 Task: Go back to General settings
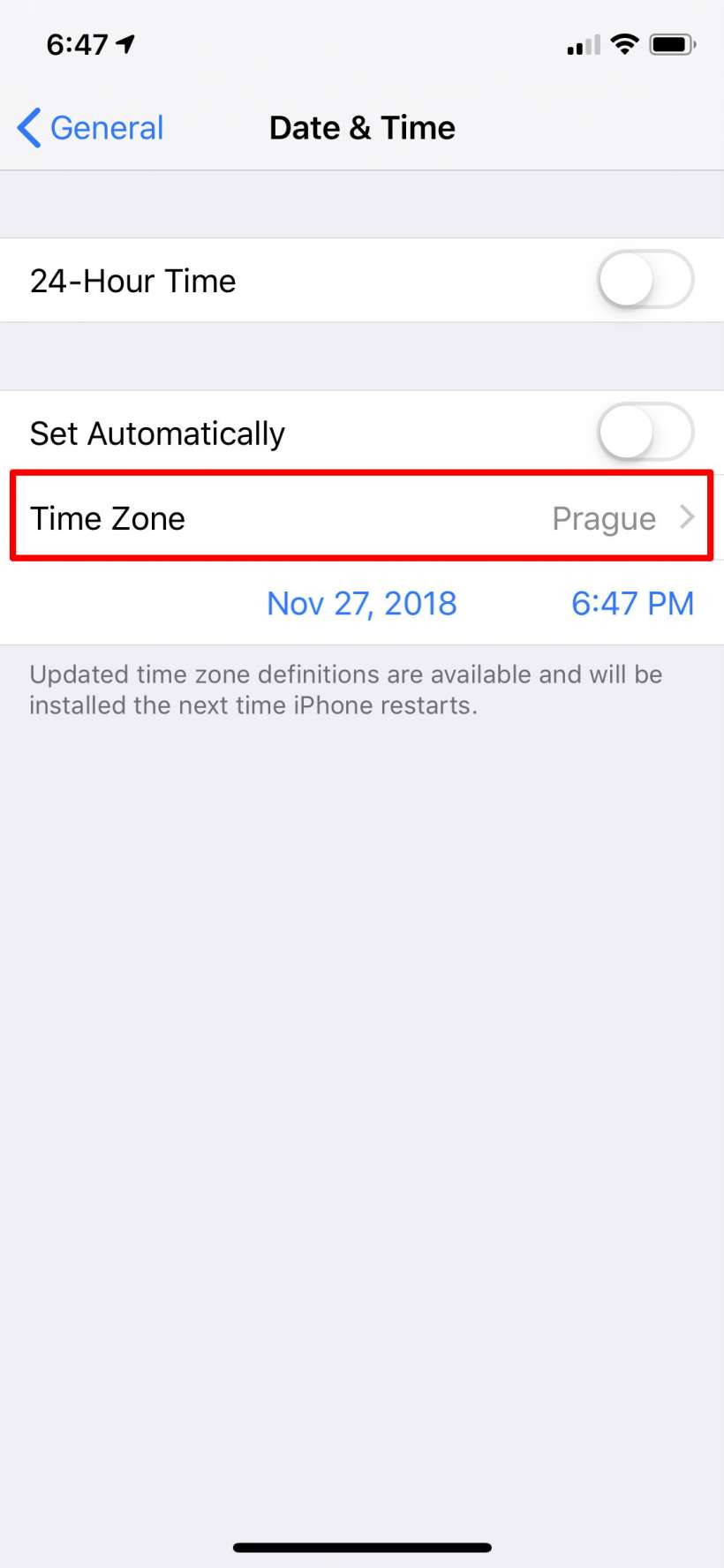(91, 128)
